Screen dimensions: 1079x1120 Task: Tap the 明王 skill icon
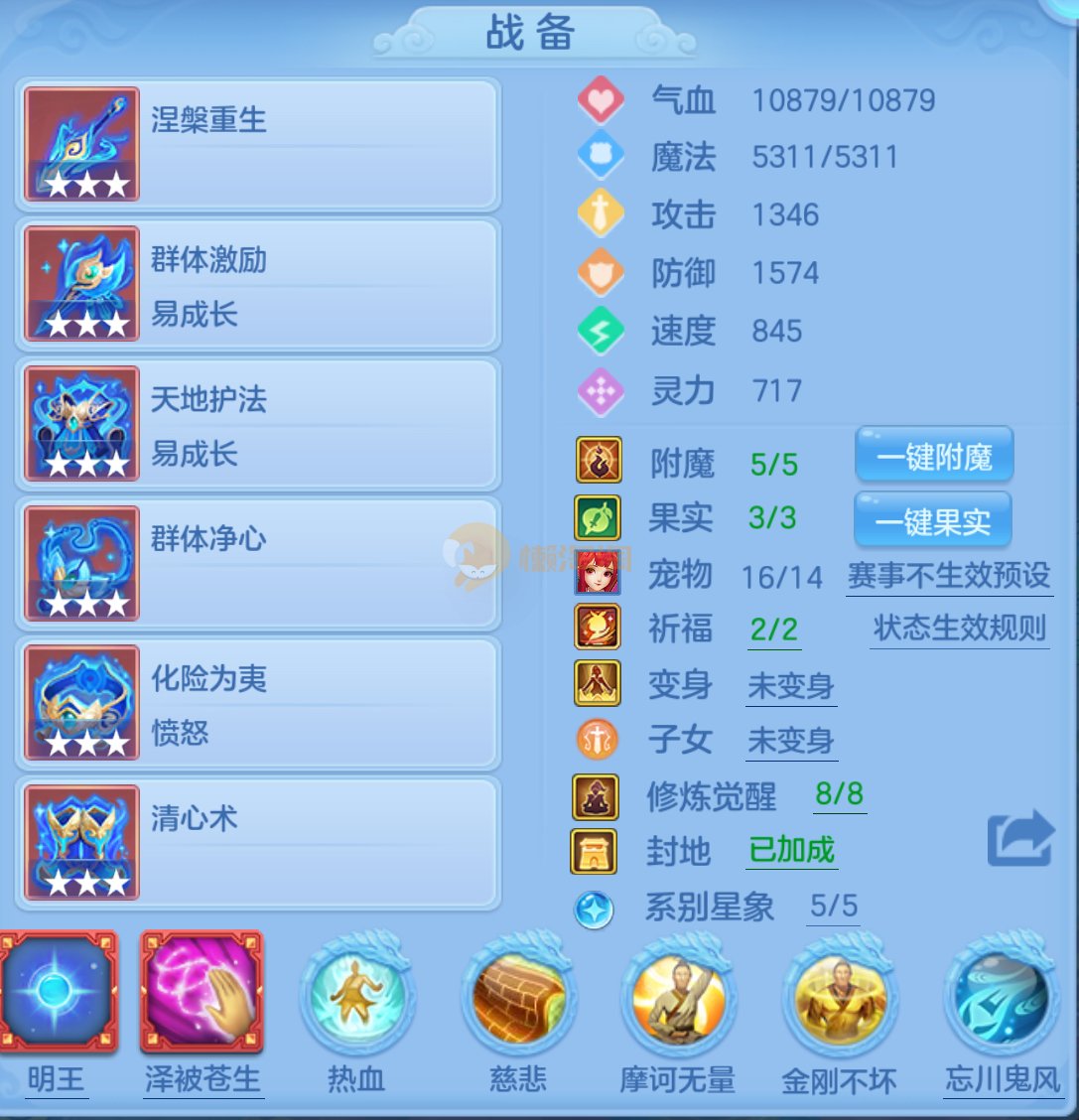[x=57, y=993]
